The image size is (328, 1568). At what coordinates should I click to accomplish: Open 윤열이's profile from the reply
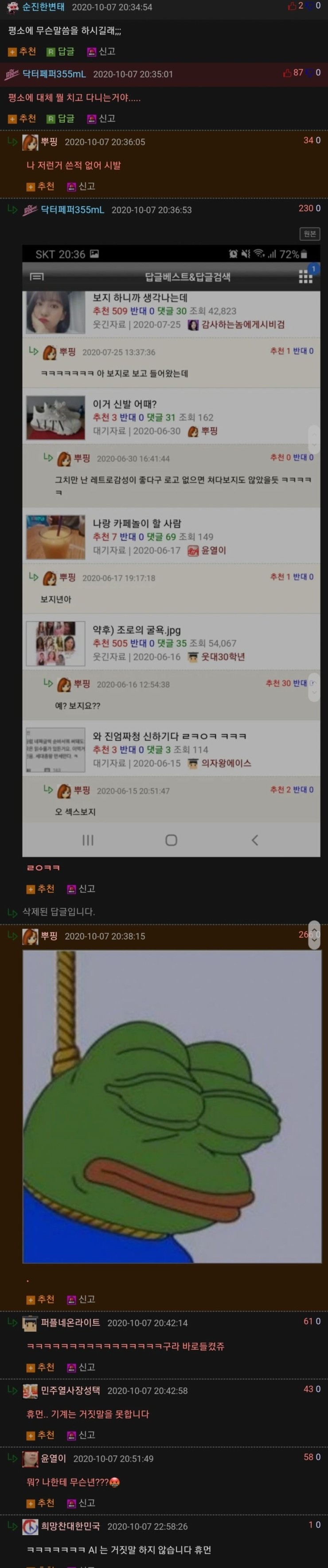click(x=54, y=1458)
